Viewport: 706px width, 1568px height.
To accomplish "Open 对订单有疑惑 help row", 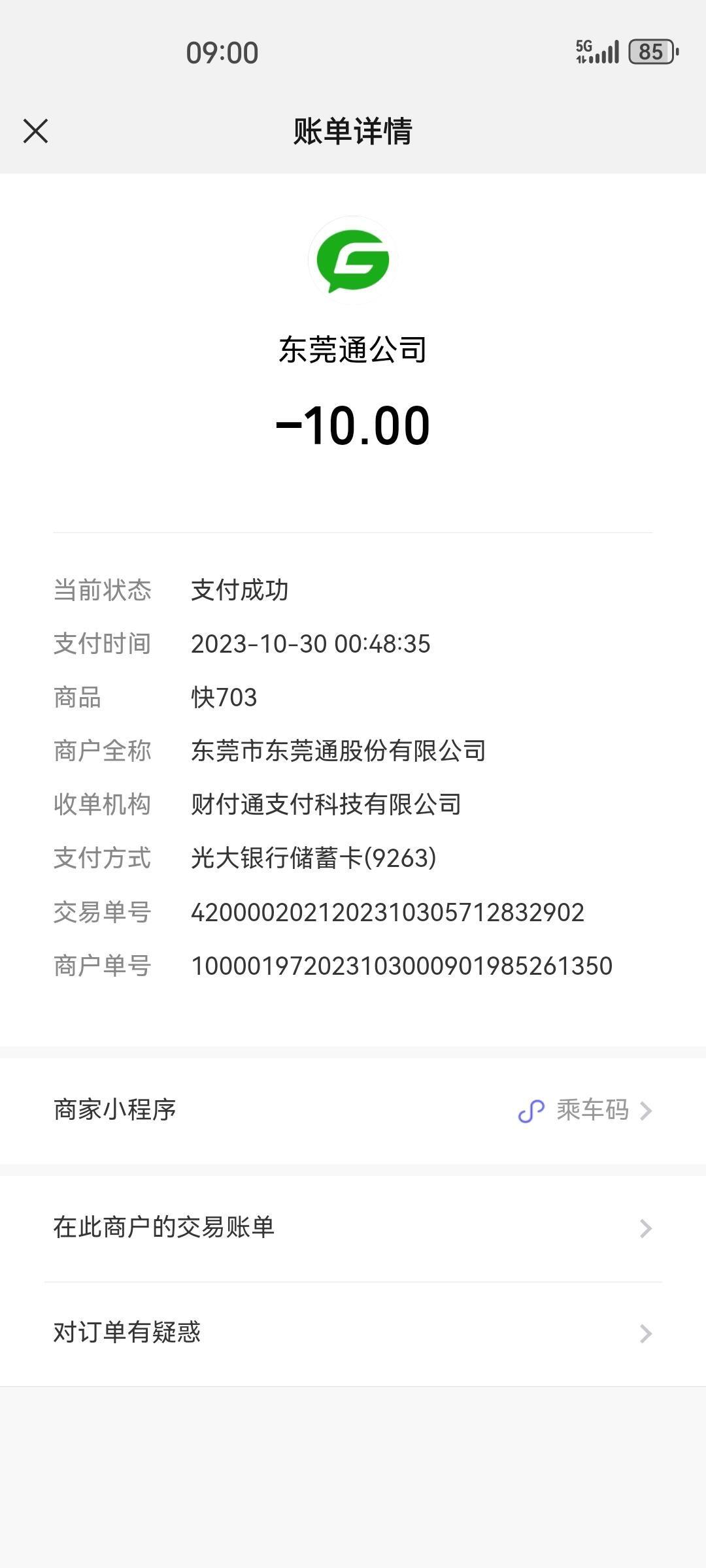I will (x=353, y=1333).
